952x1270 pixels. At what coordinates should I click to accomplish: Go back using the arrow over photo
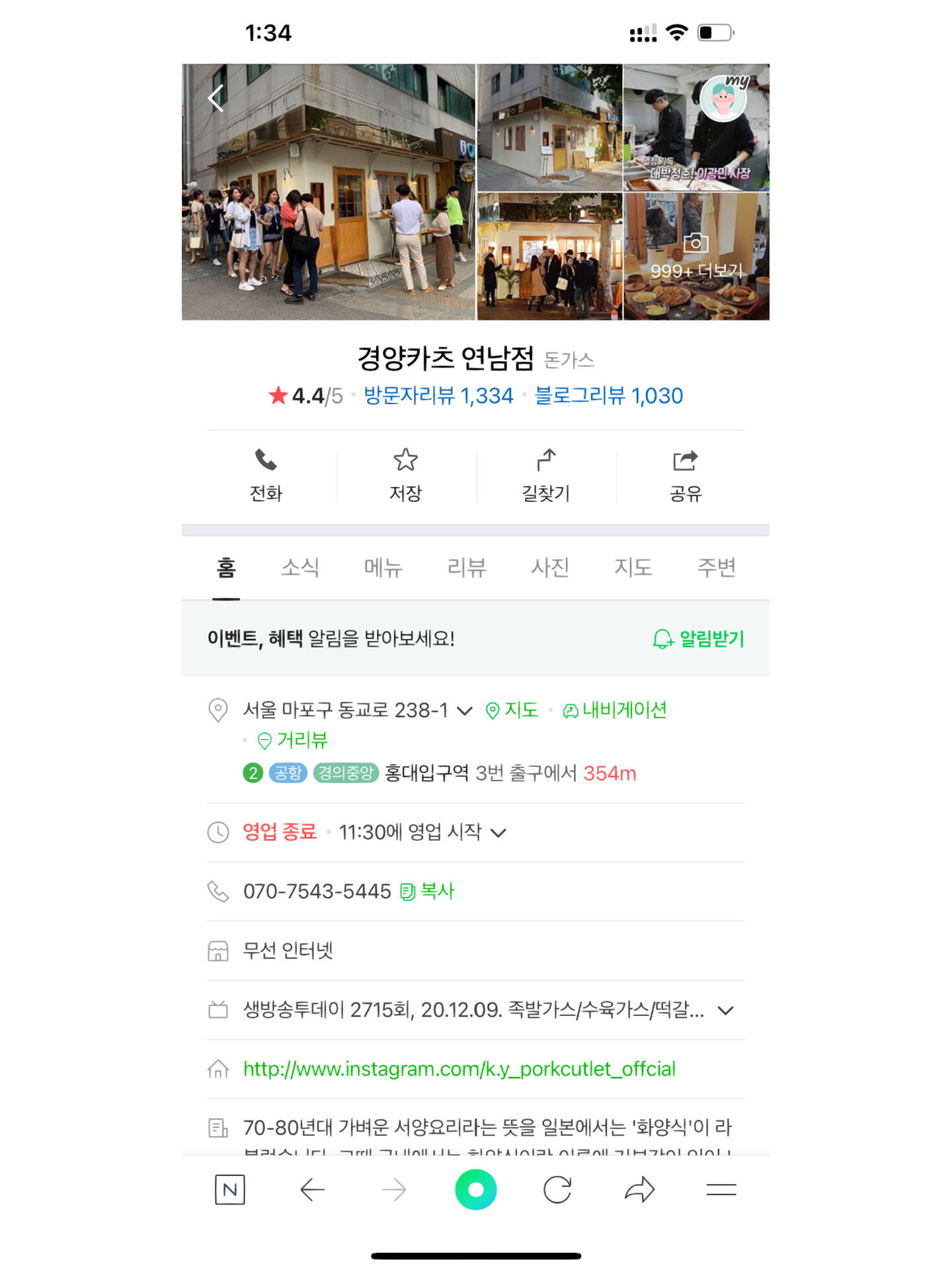click(216, 99)
